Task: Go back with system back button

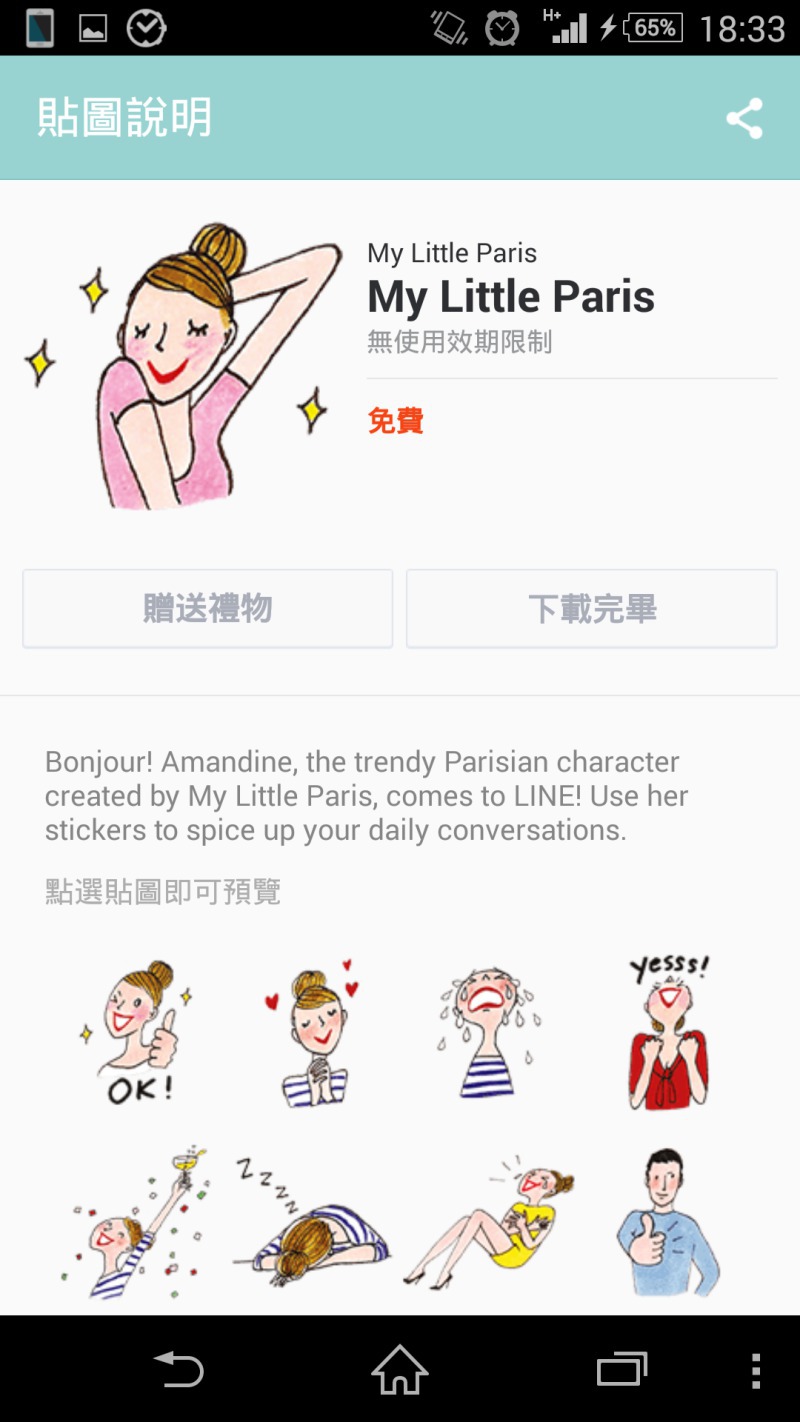Action: point(178,1368)
